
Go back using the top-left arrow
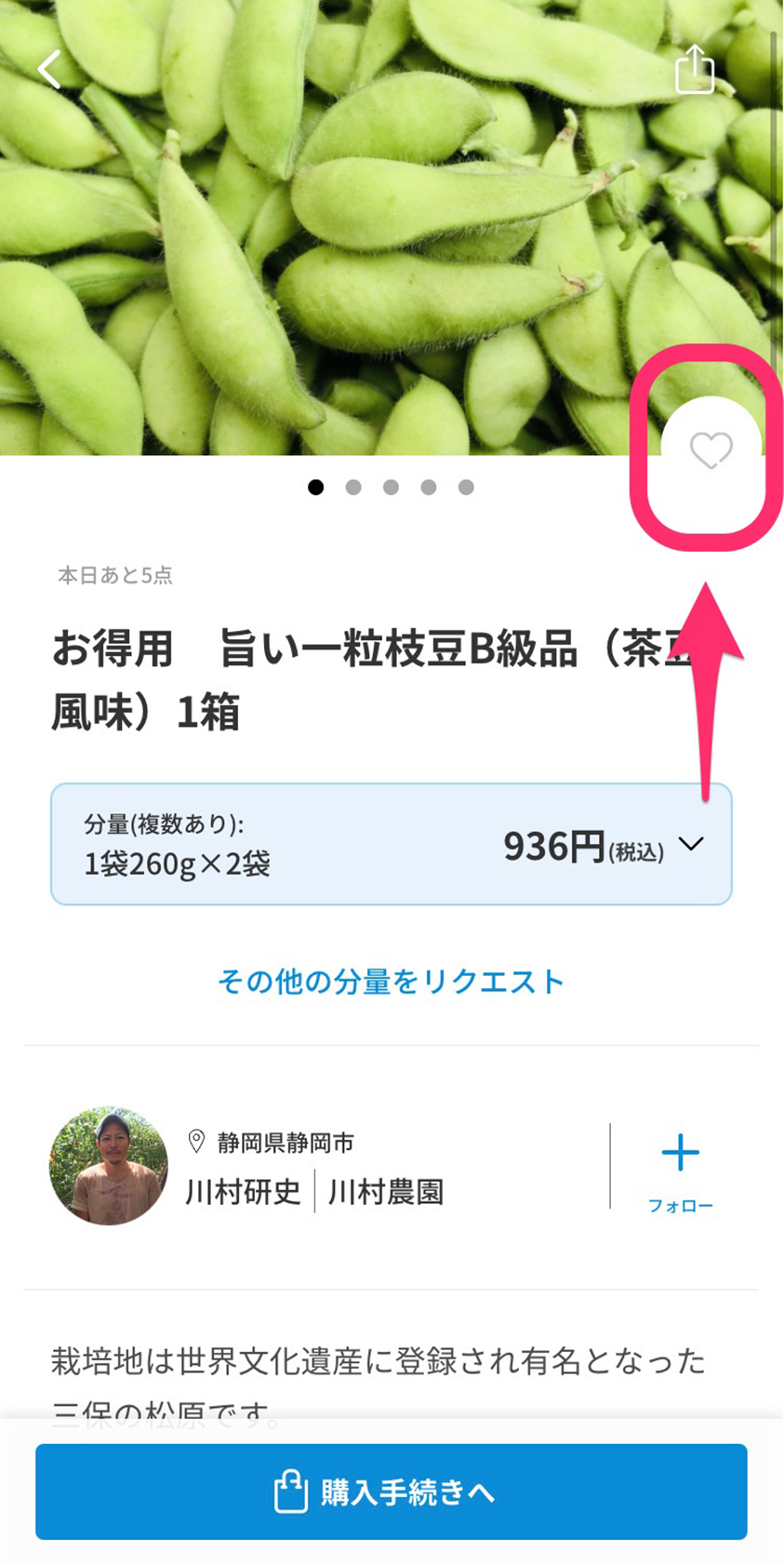tap(49, 69)
